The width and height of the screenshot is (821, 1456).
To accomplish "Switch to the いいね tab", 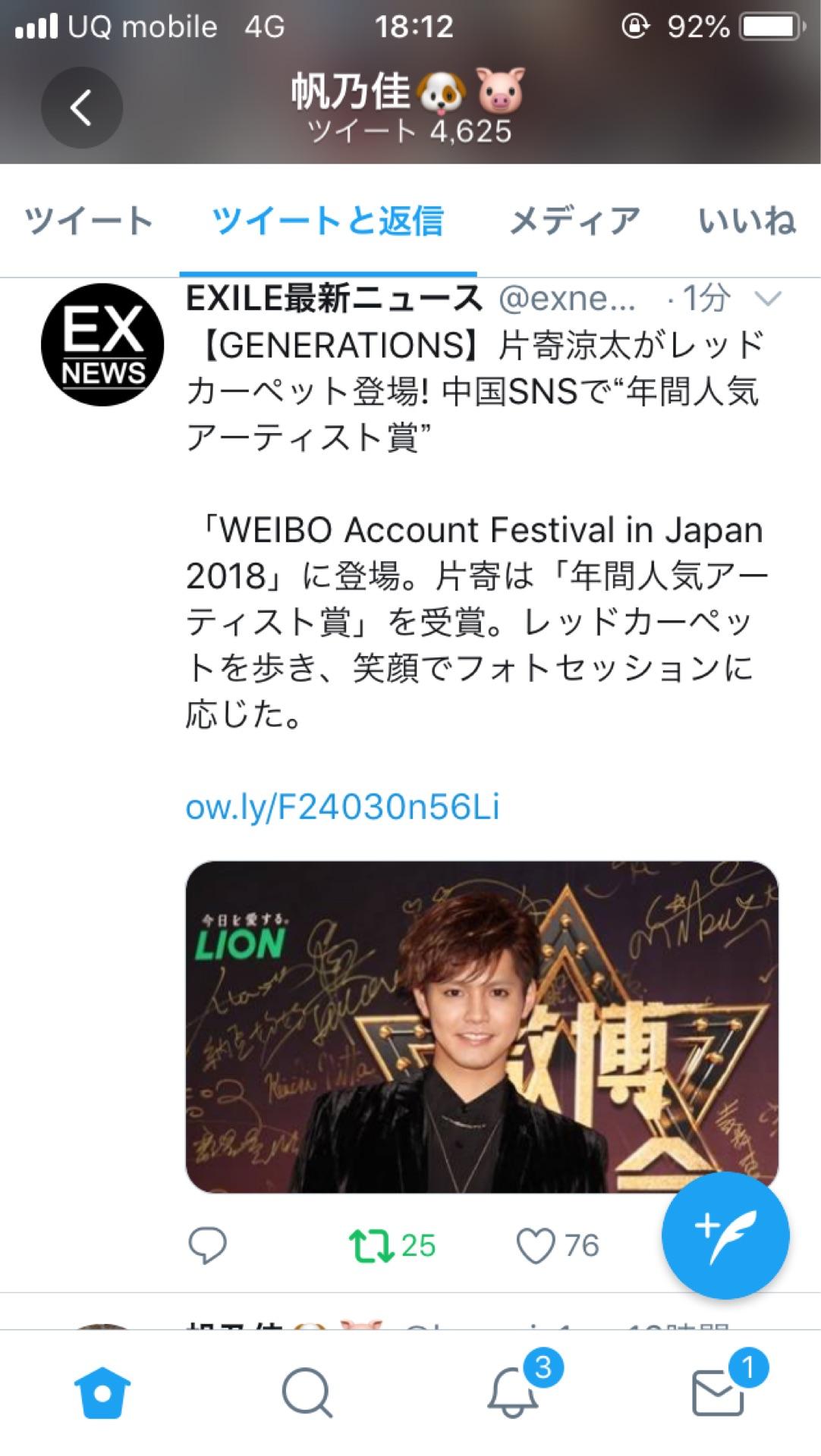I will click(747, 221).
